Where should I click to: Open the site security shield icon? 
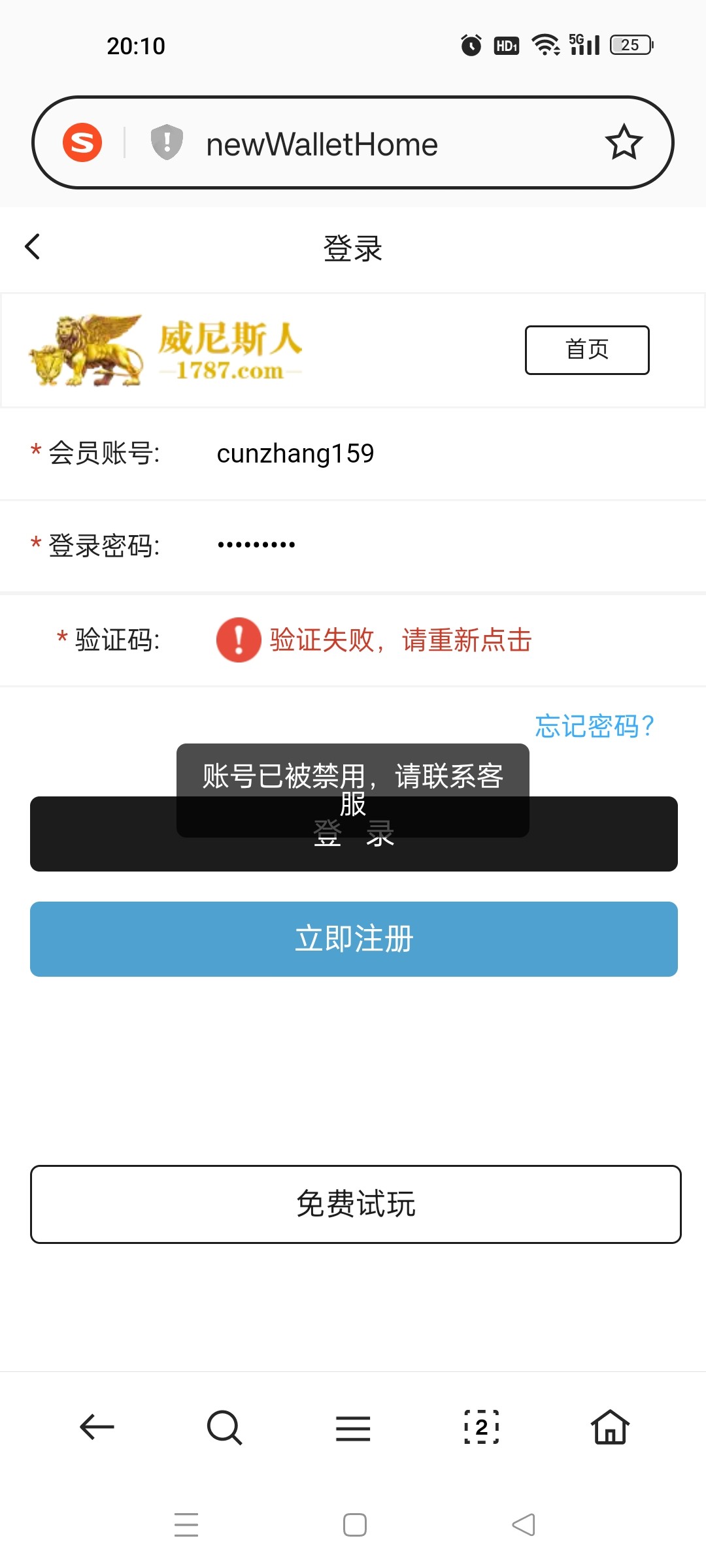click(x=167, y=142)
